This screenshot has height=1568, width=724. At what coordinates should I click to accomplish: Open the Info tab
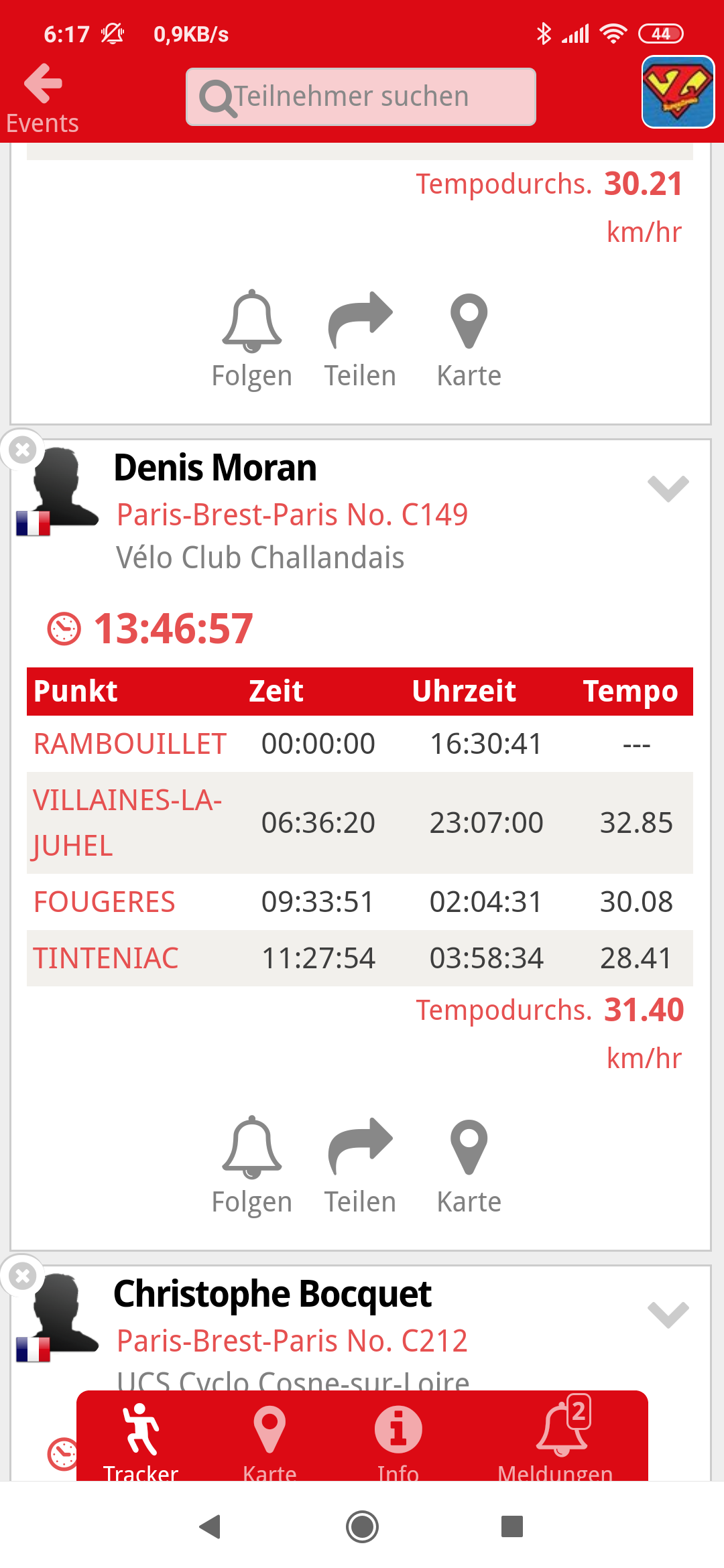[x=398, y=1441]
